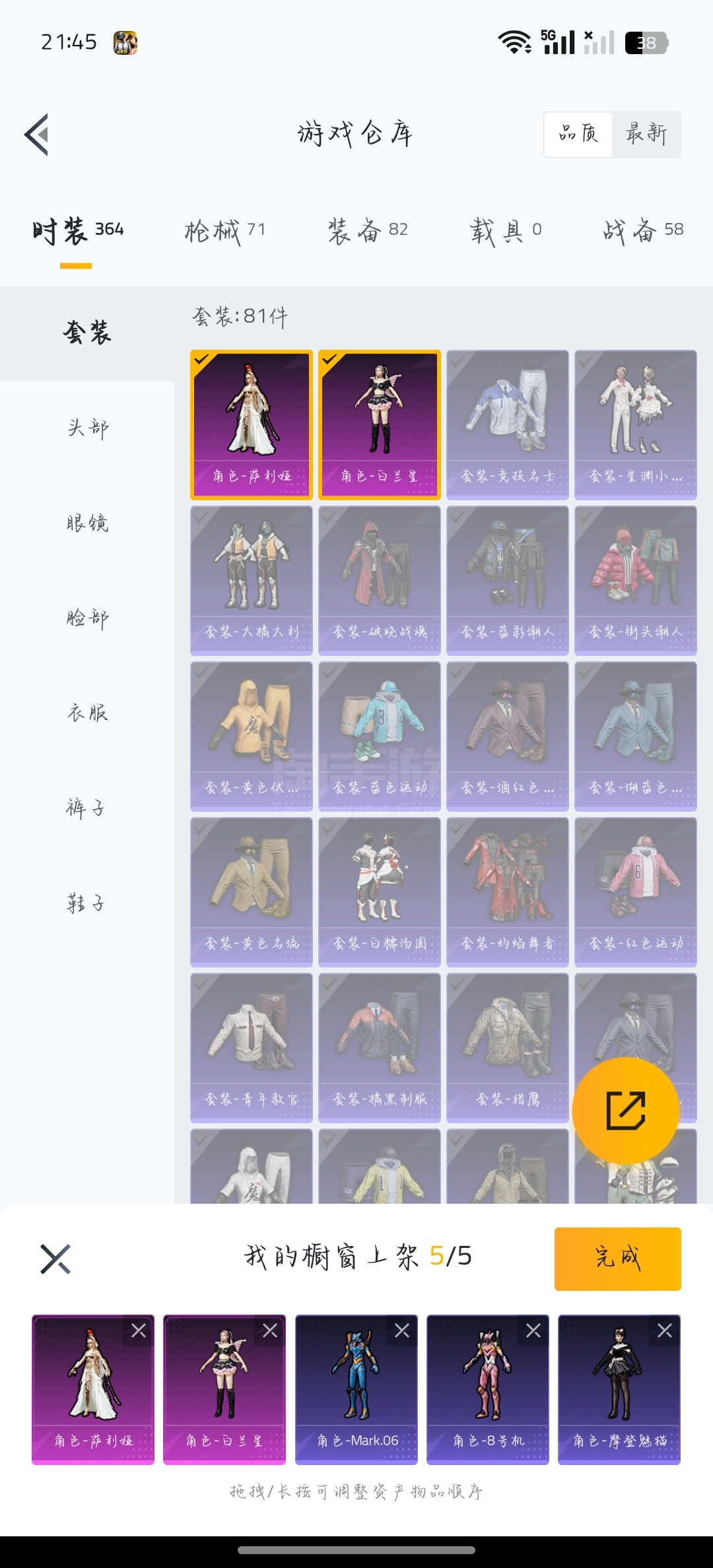
Task: Tap the 套装-竞技名士 outfit tile
Action: click(x=508, y=425)
